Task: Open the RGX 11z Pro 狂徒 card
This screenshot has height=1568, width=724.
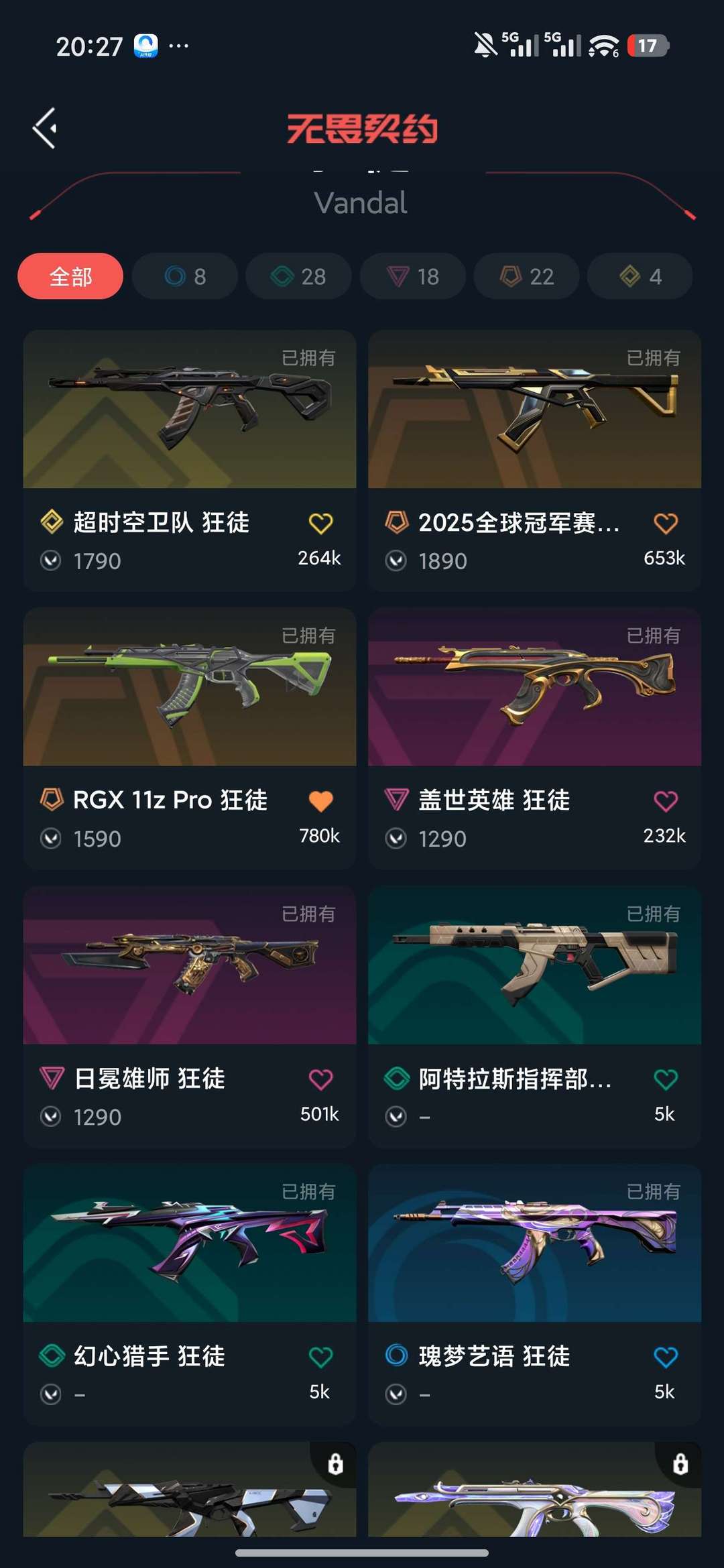Action: tap(190, 739)
